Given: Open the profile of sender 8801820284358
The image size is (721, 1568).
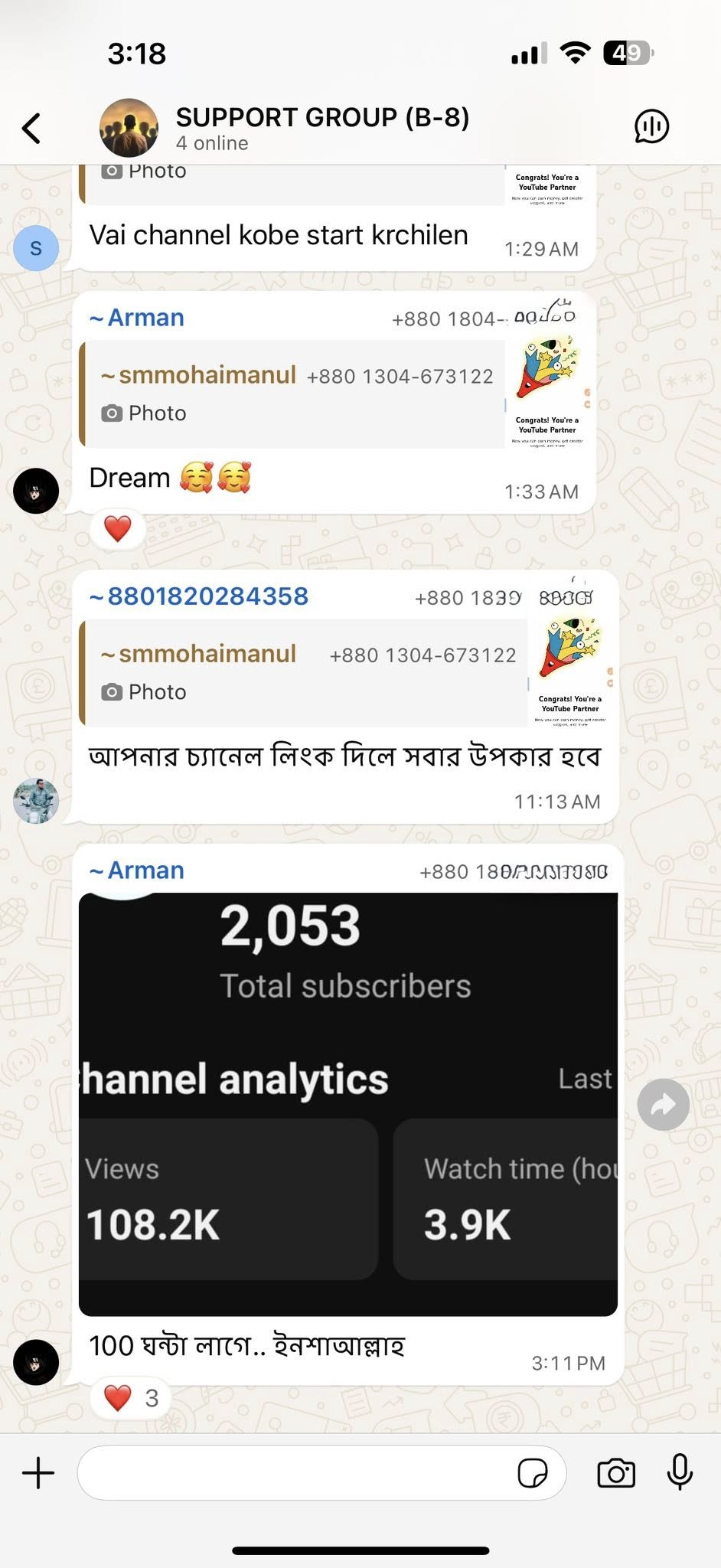Looking at the screenshot, I should click(36, 801).
